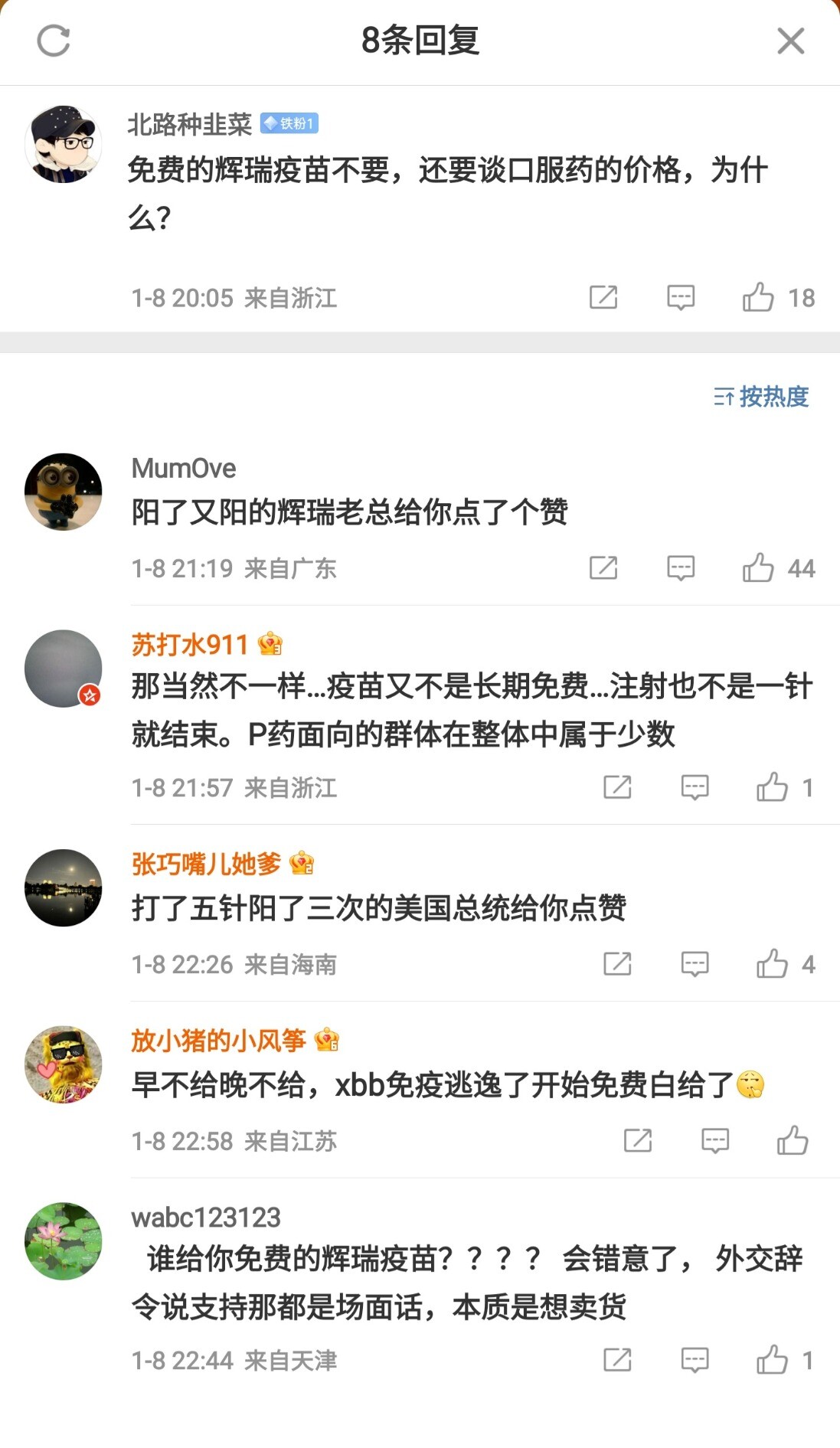Repost 北路种韭菜's comment
The width and height of the screenshot is (840, 1448).
[603, 297]
